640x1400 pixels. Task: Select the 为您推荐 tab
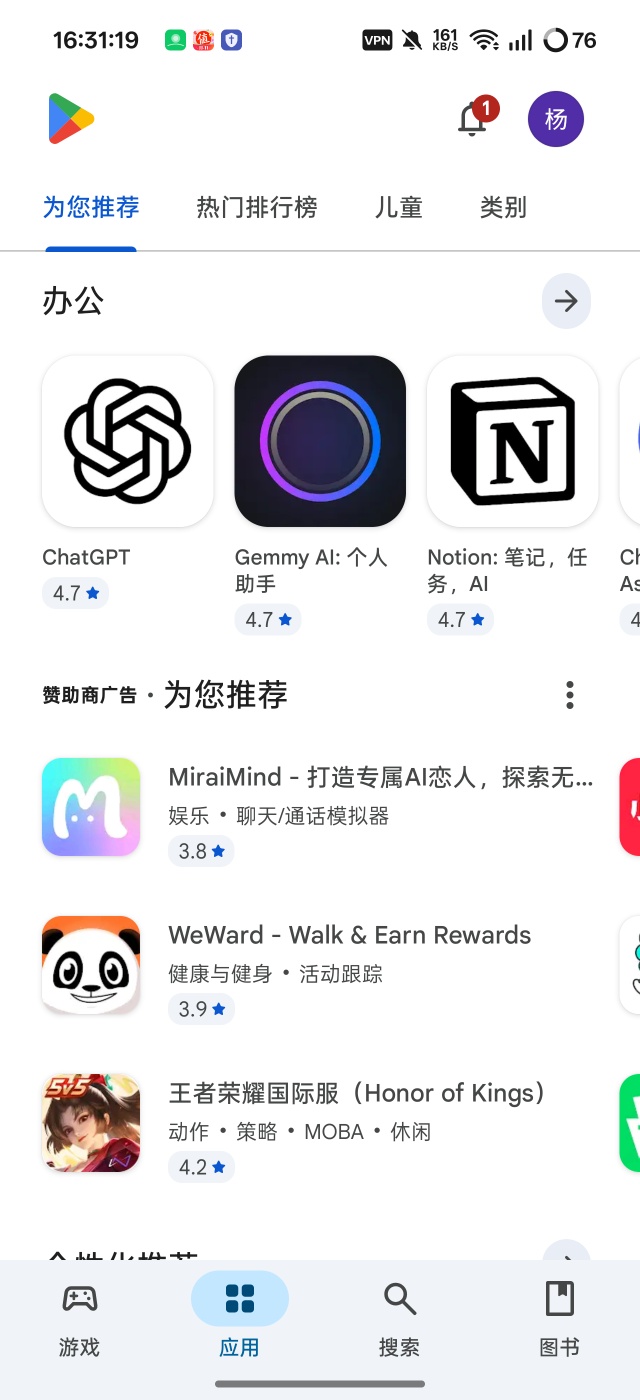pos(91,208)
